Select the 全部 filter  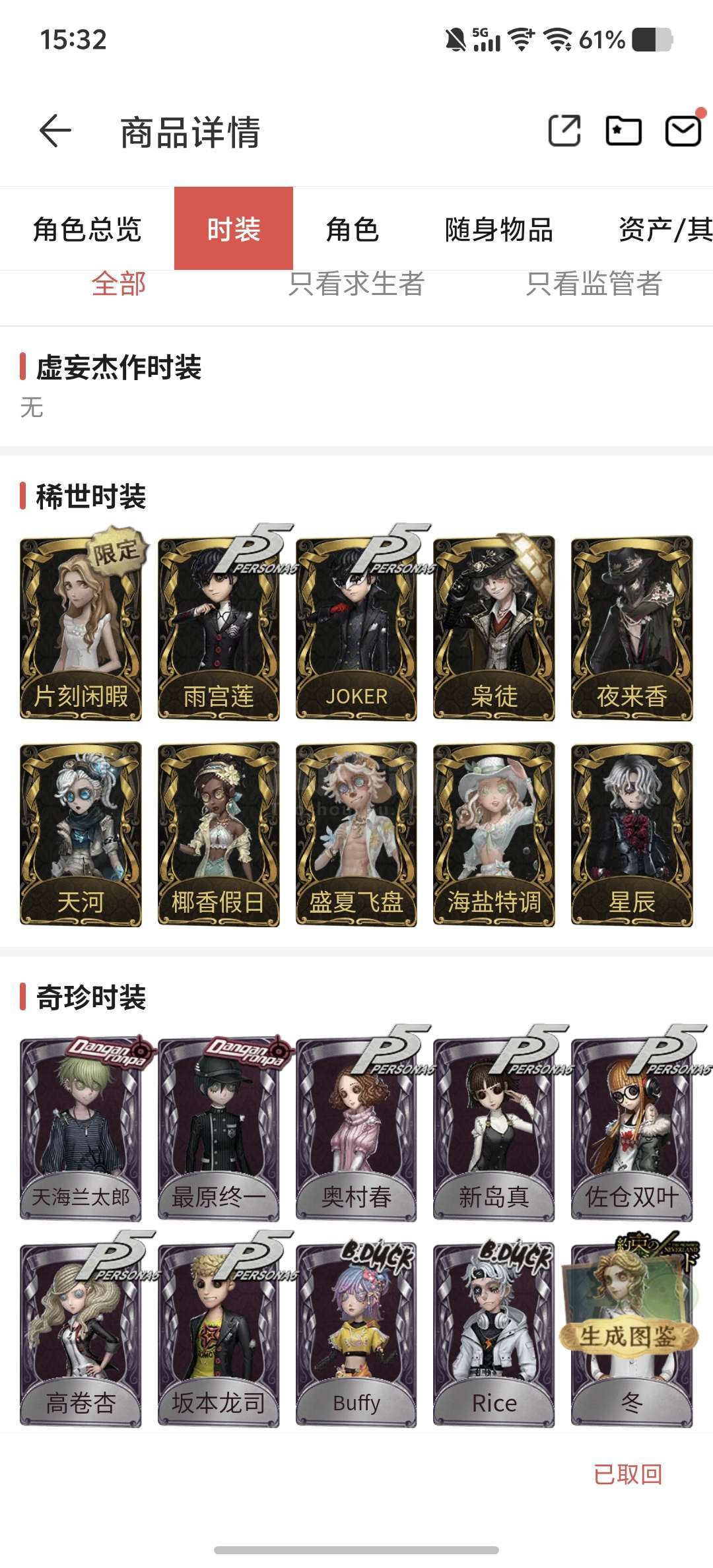(119, 284)
